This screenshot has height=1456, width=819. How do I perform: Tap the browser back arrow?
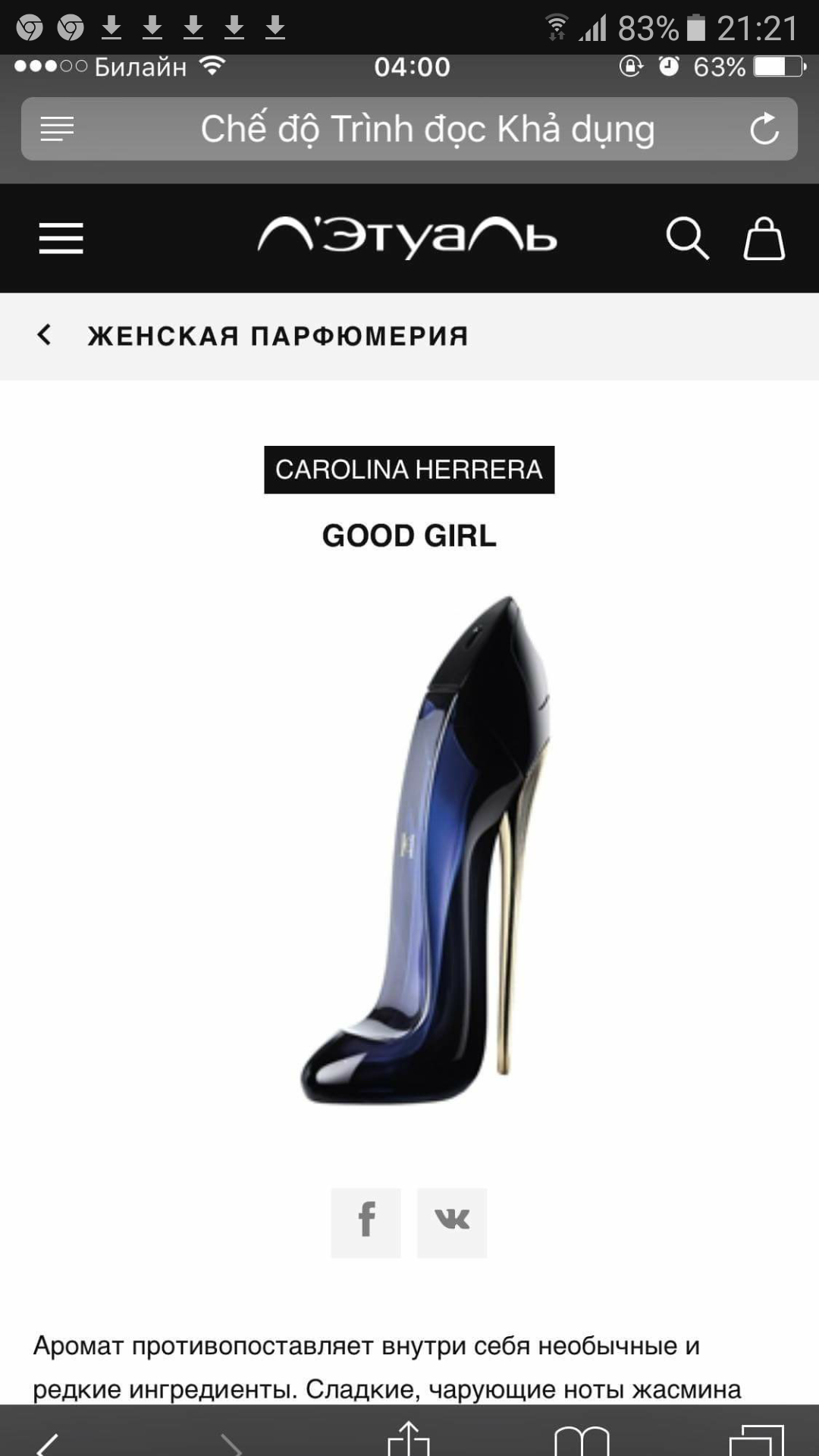[47, 1441]
